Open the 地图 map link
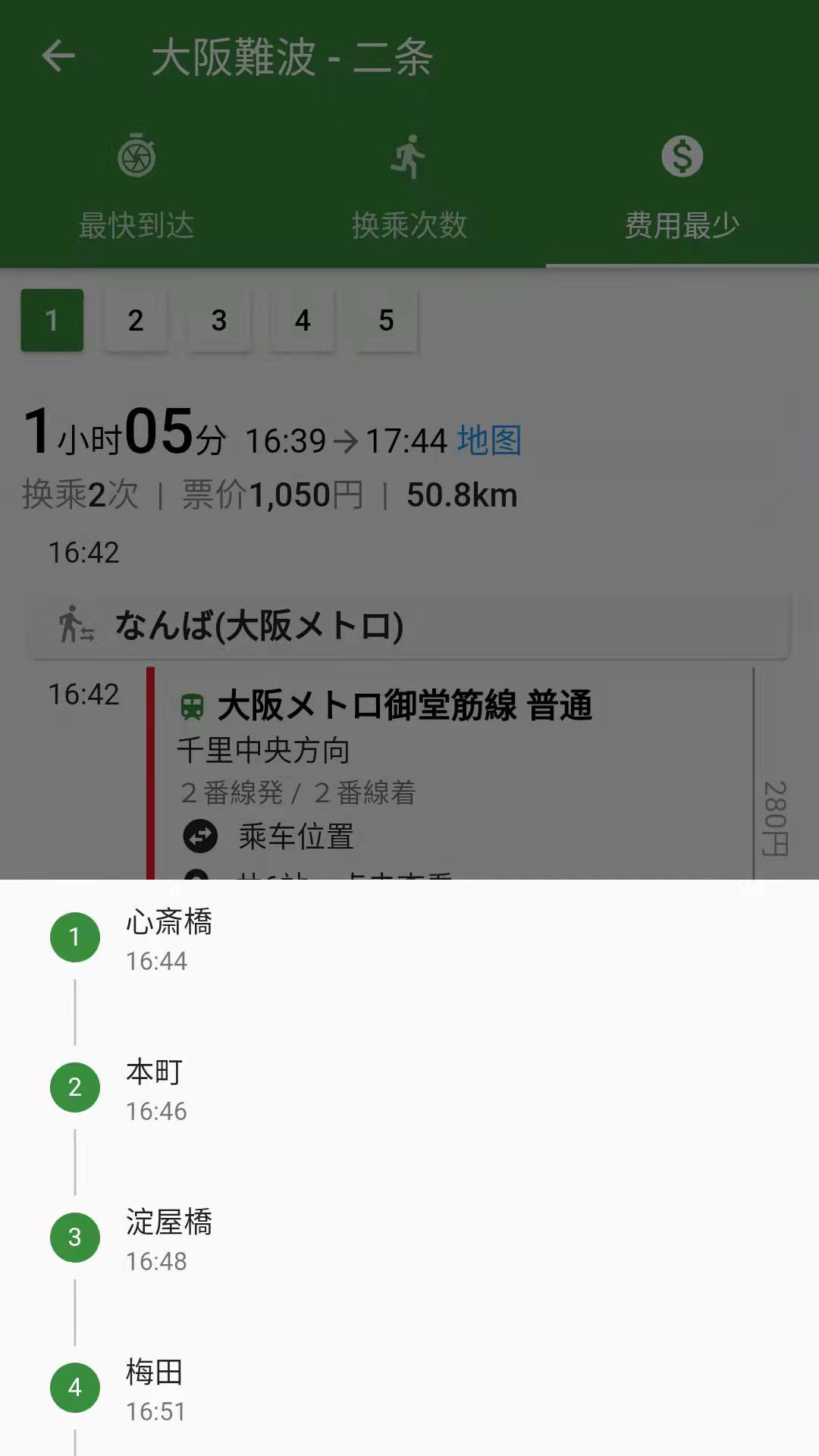Image resolution: width=819 pixels, height=1456 pixels. point(488,441)
